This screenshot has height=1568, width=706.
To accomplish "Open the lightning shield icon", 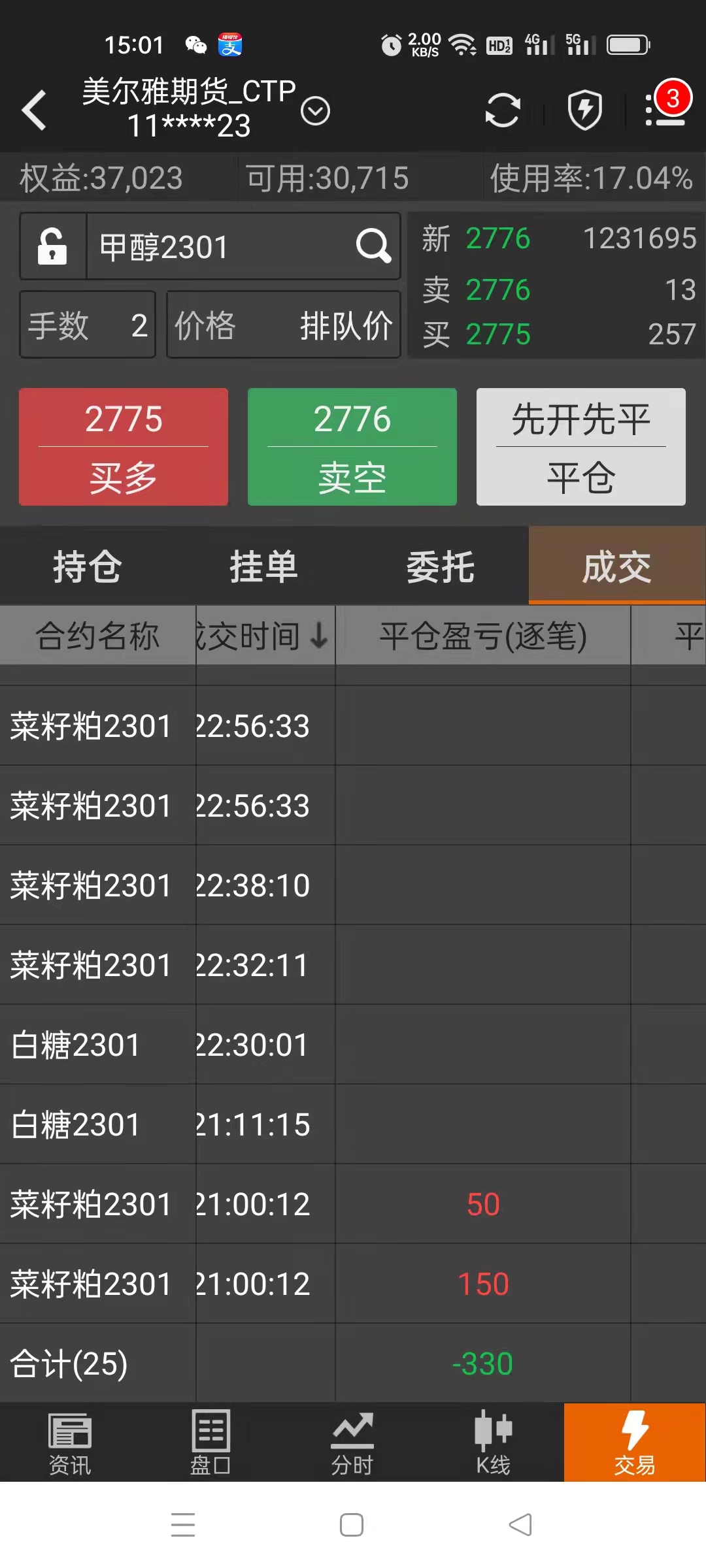I will 584,110.
